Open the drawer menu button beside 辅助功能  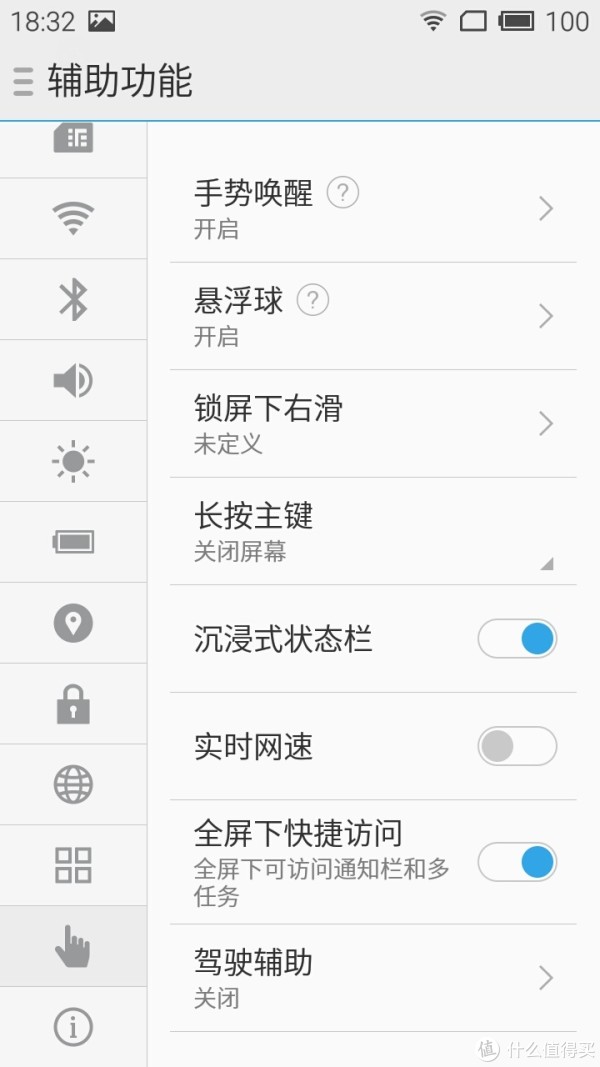click(x=23, y=82)
